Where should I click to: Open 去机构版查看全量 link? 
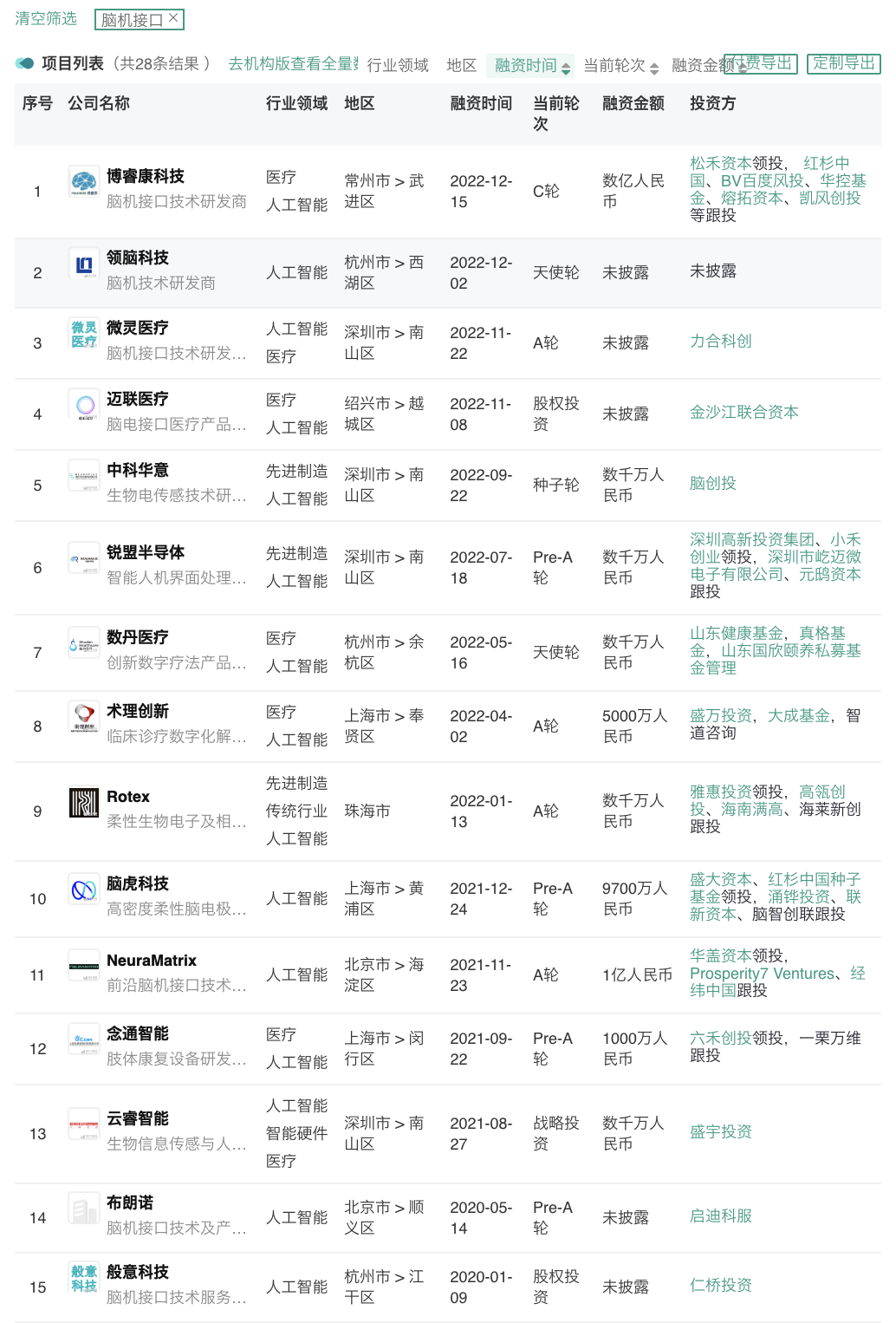coord(293,64)
